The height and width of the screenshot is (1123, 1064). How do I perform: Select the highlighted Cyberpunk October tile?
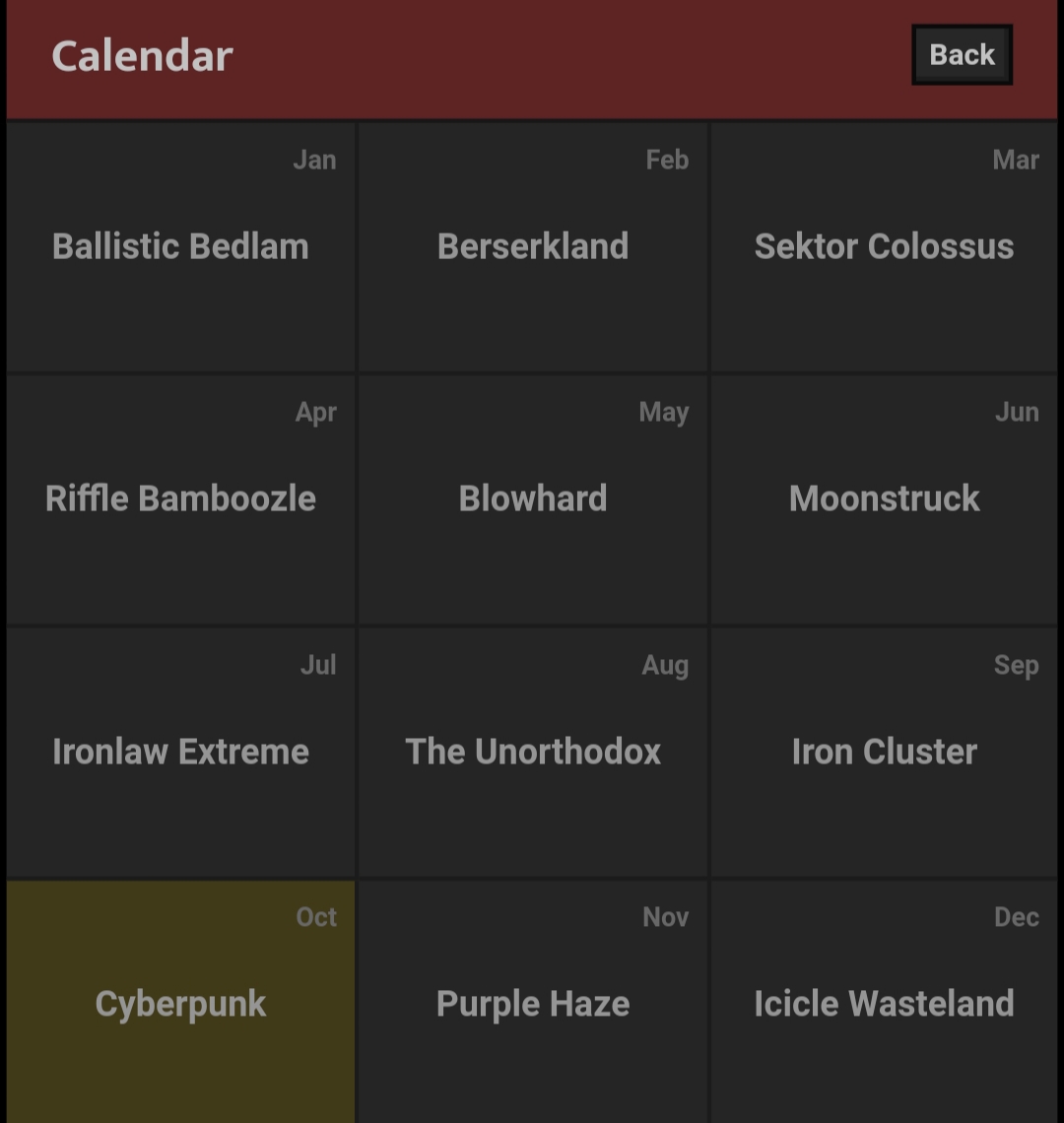[x=180, y=1003]
